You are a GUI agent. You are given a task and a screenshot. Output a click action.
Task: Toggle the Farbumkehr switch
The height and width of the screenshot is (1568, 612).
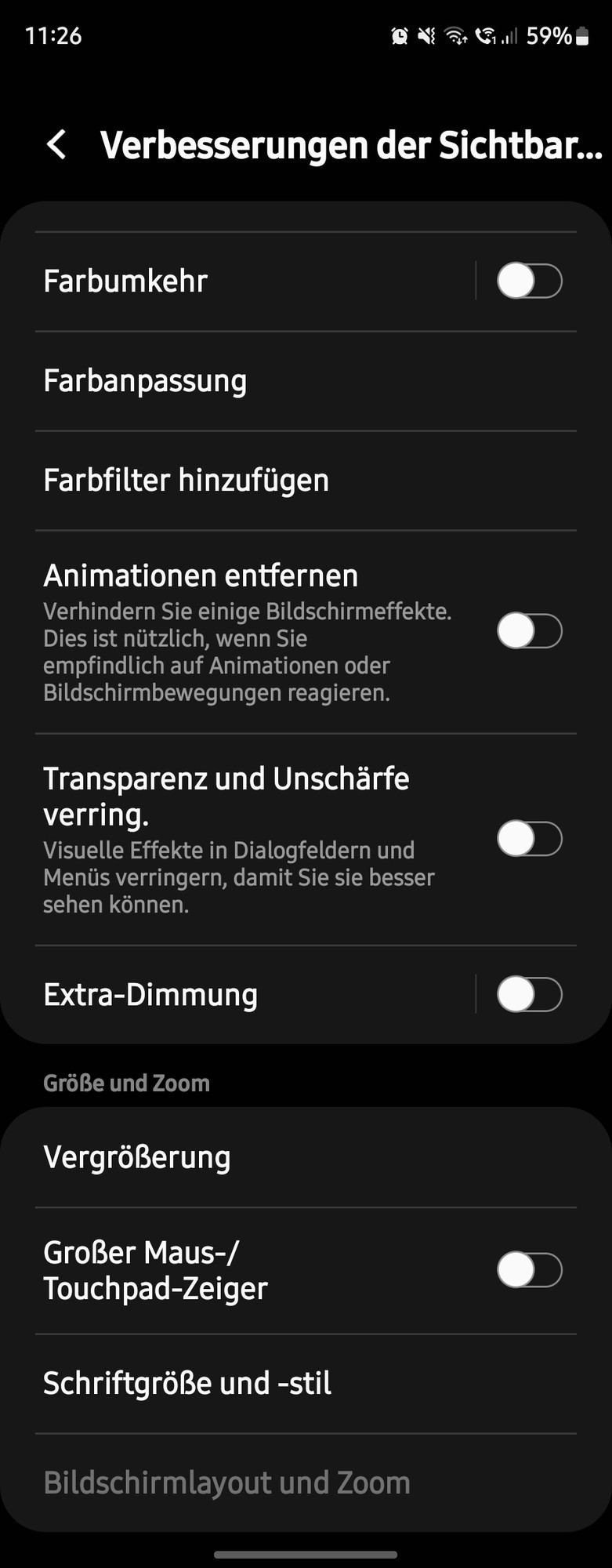tap(529, 281)
